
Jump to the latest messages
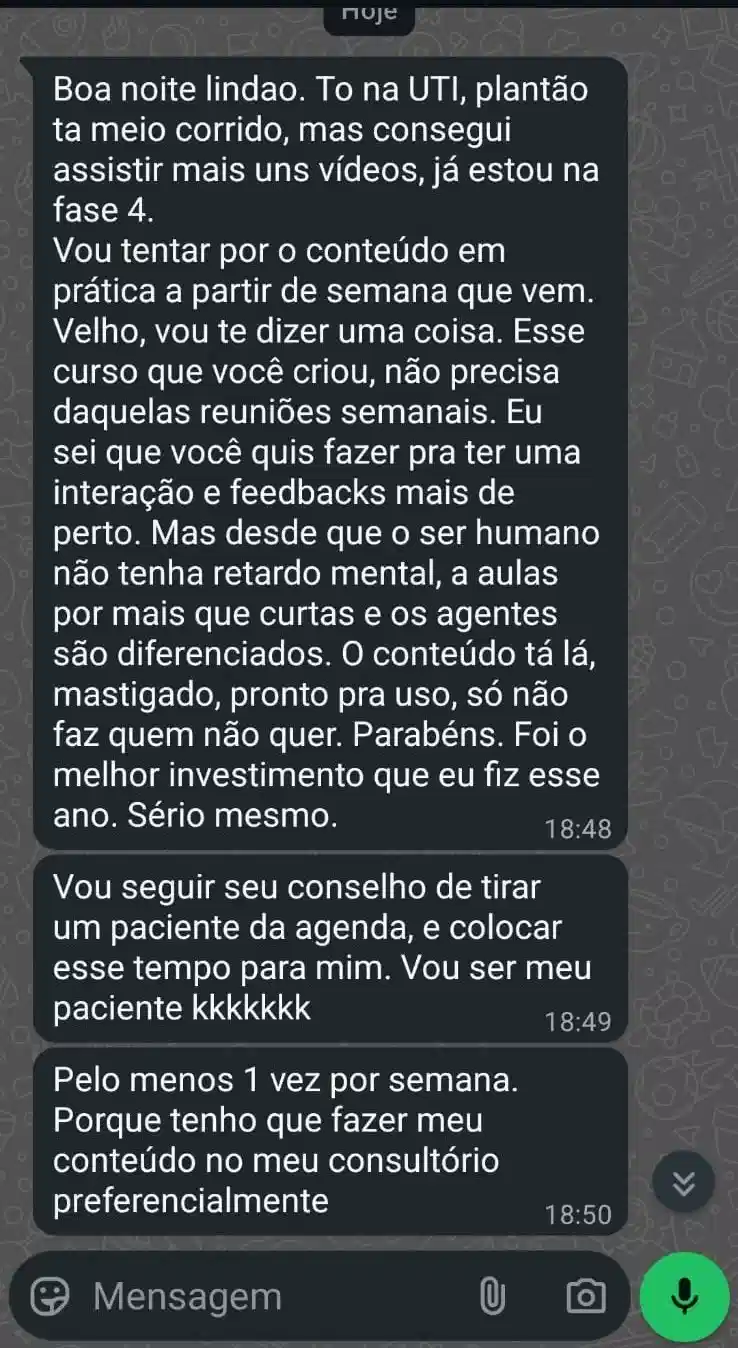click(684, 1185)
